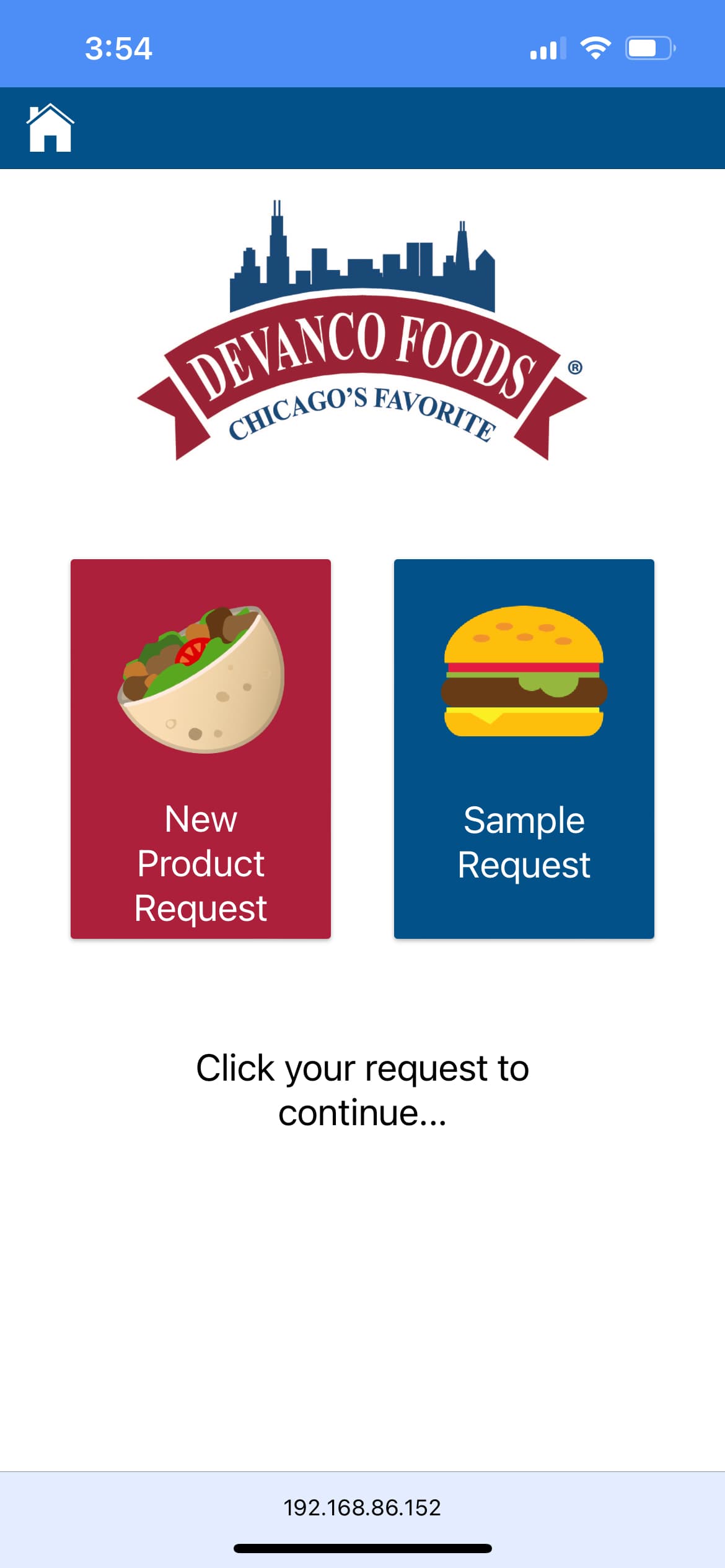Tap the home icon in the header
This screenshot has width=725, height=1568.
pyautogui.click(x=50, y=128)
